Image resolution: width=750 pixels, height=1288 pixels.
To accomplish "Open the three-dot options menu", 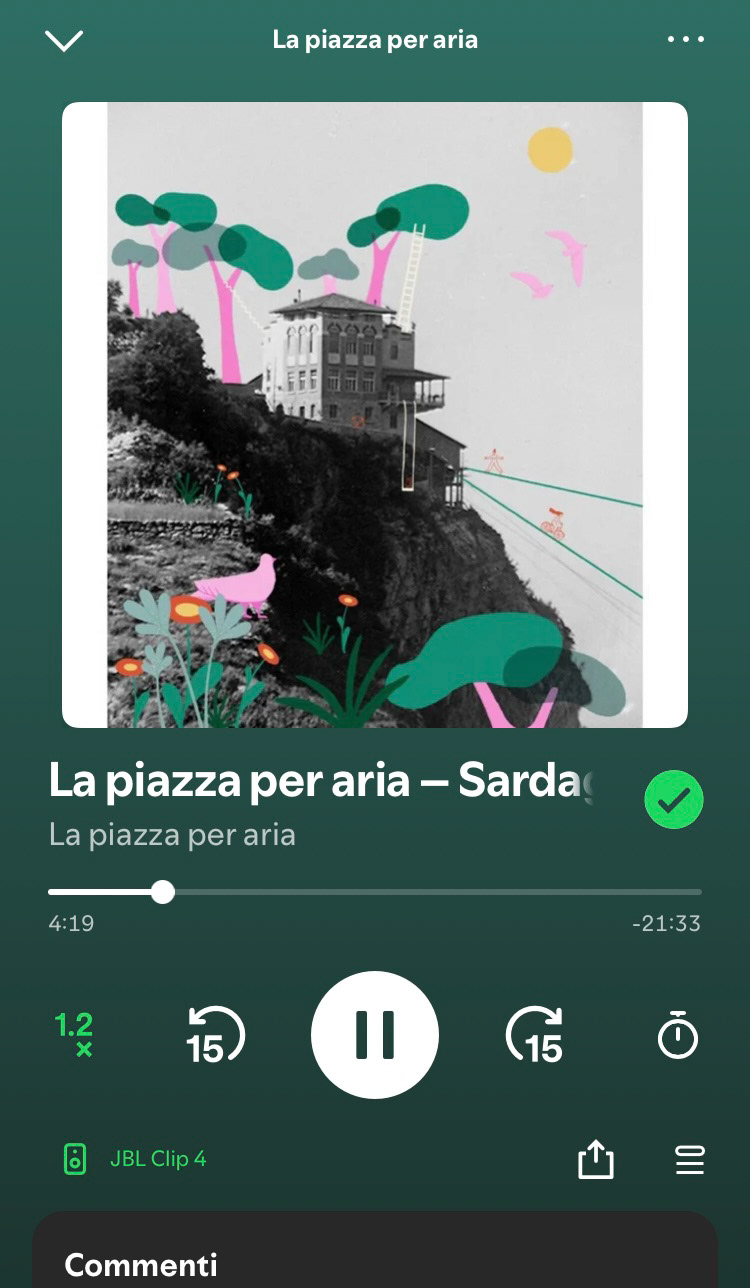I will 685,40.
